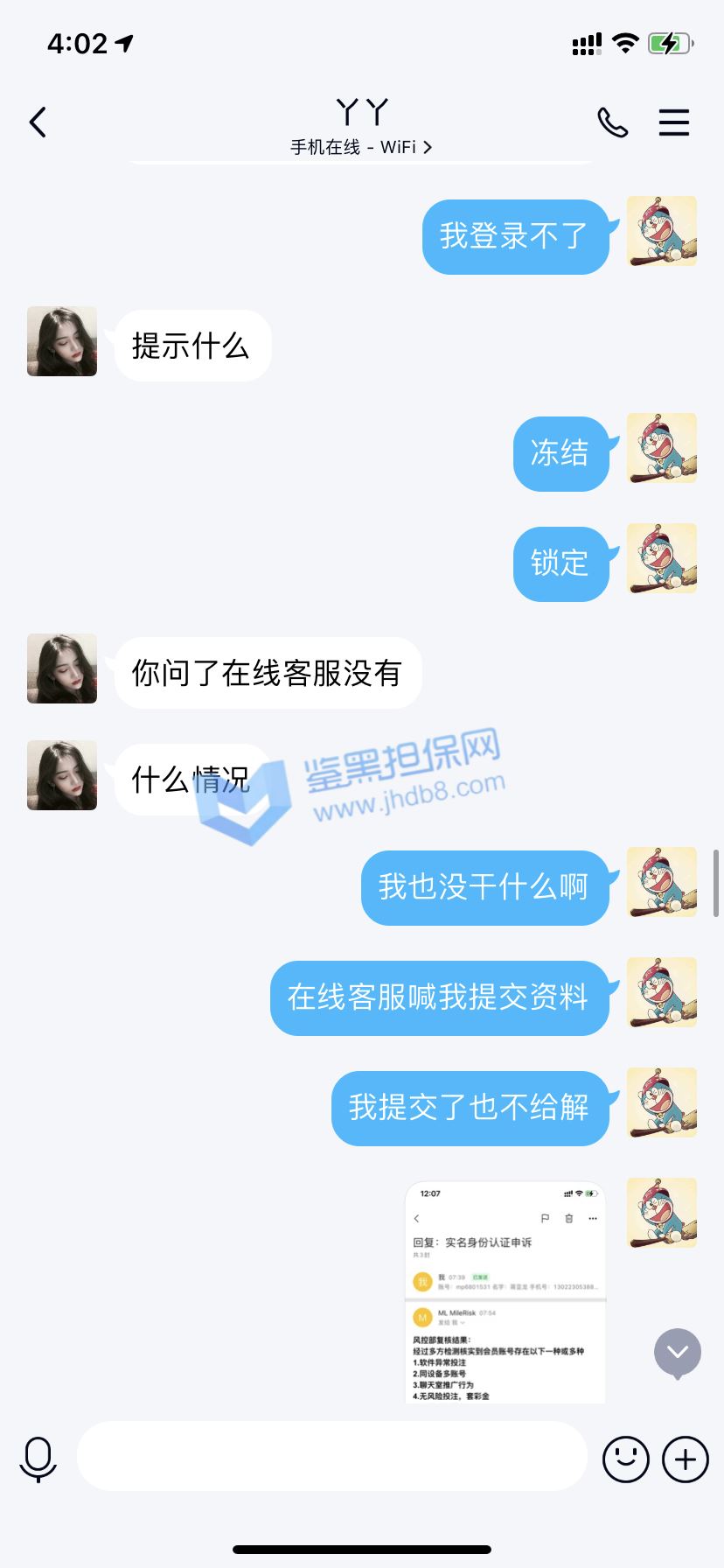
Task: Open the emoji picker
Action: click(626, 1459)
